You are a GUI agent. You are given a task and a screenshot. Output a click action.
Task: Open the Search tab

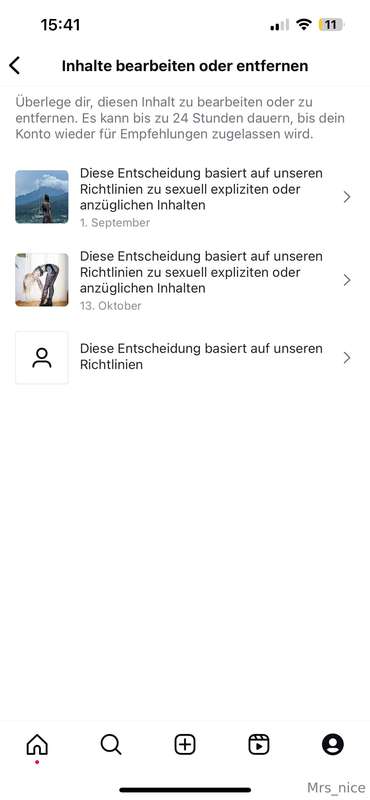point(111,744)
